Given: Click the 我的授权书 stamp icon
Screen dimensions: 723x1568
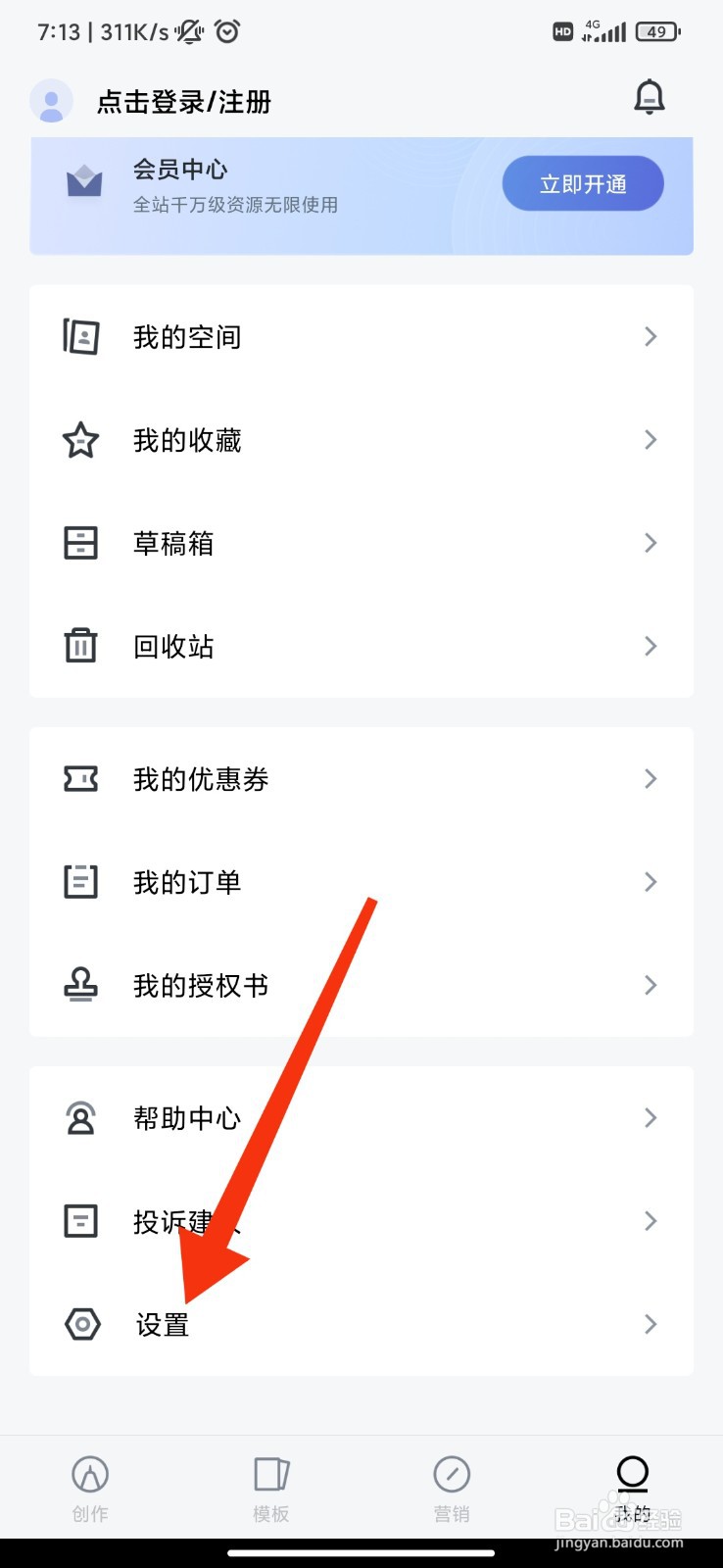Looking at the screenshot, I should point(81,985).
